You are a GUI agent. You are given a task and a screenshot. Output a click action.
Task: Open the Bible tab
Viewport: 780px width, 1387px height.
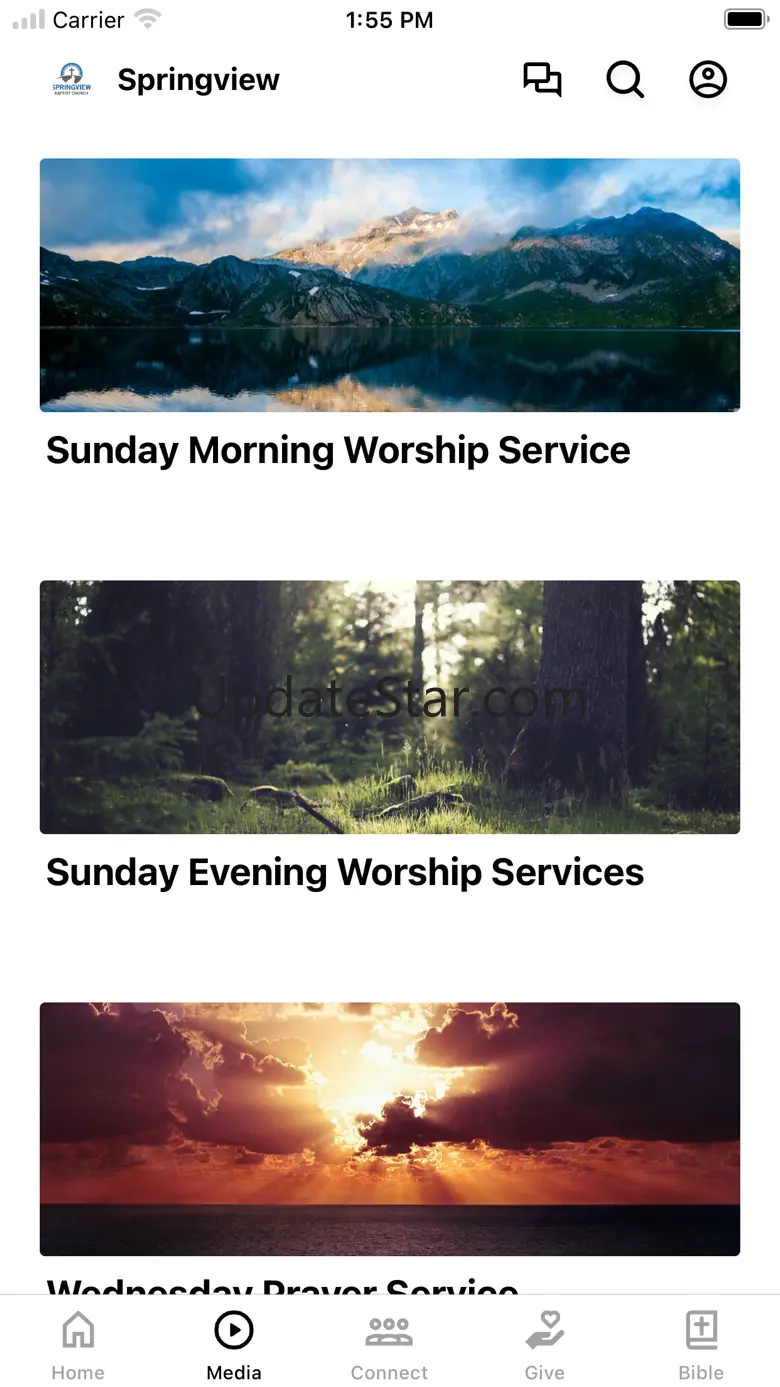click(701, 1346)
